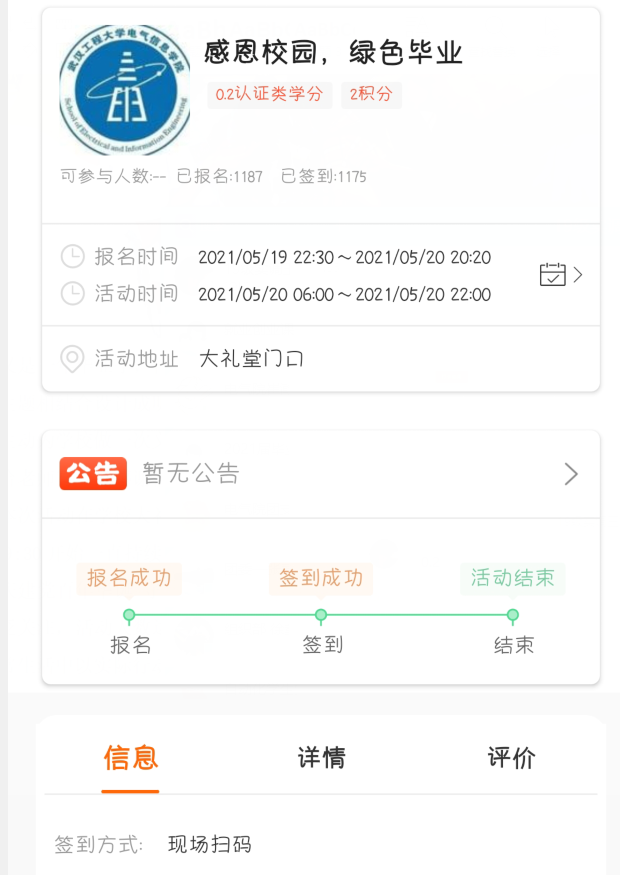
Task: Switch to the 信息 tab
Action: pyautogui.click(x=131, y=758)
